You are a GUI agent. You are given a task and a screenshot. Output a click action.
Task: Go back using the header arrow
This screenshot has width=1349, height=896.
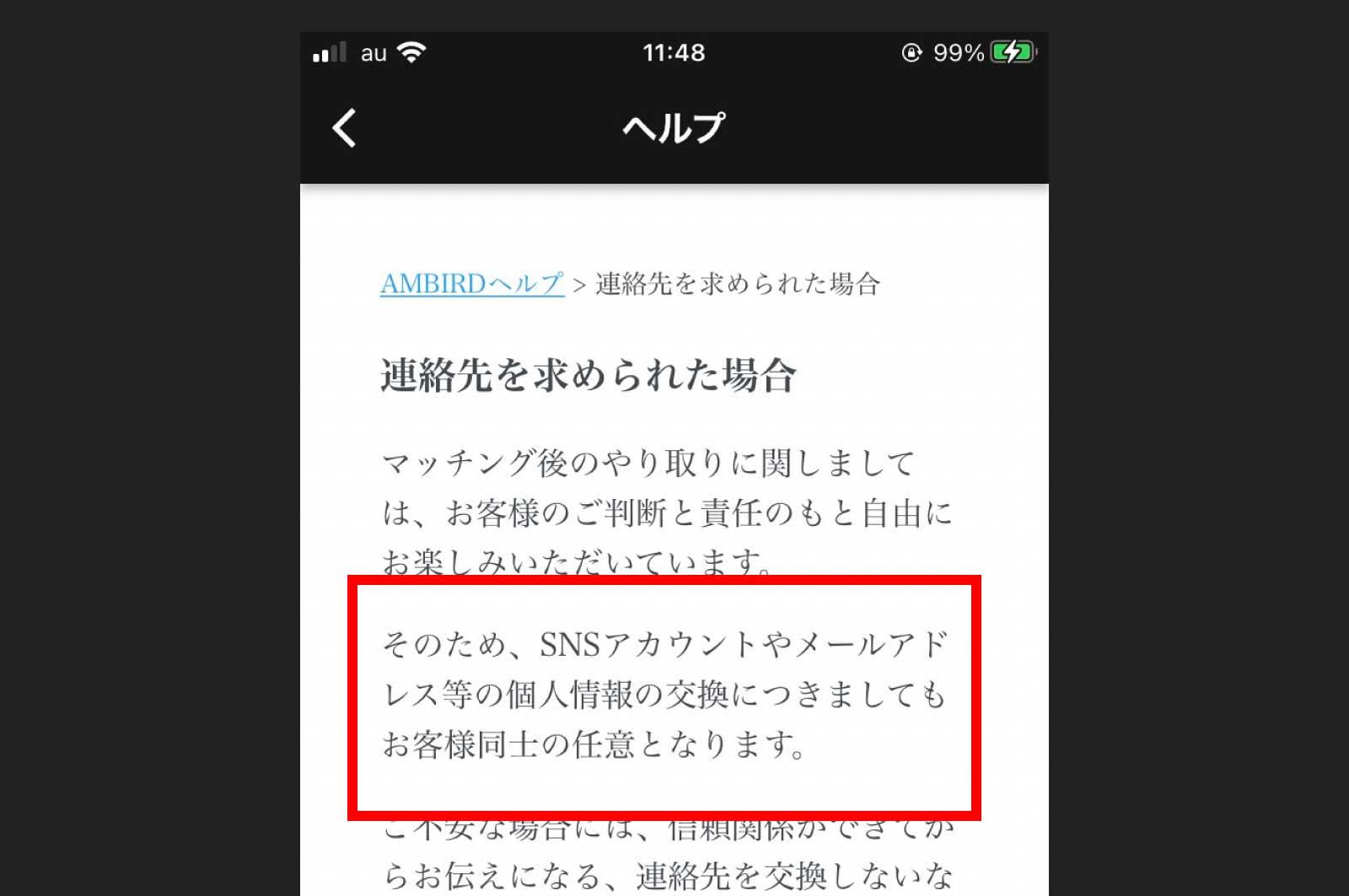pos(344,128)
